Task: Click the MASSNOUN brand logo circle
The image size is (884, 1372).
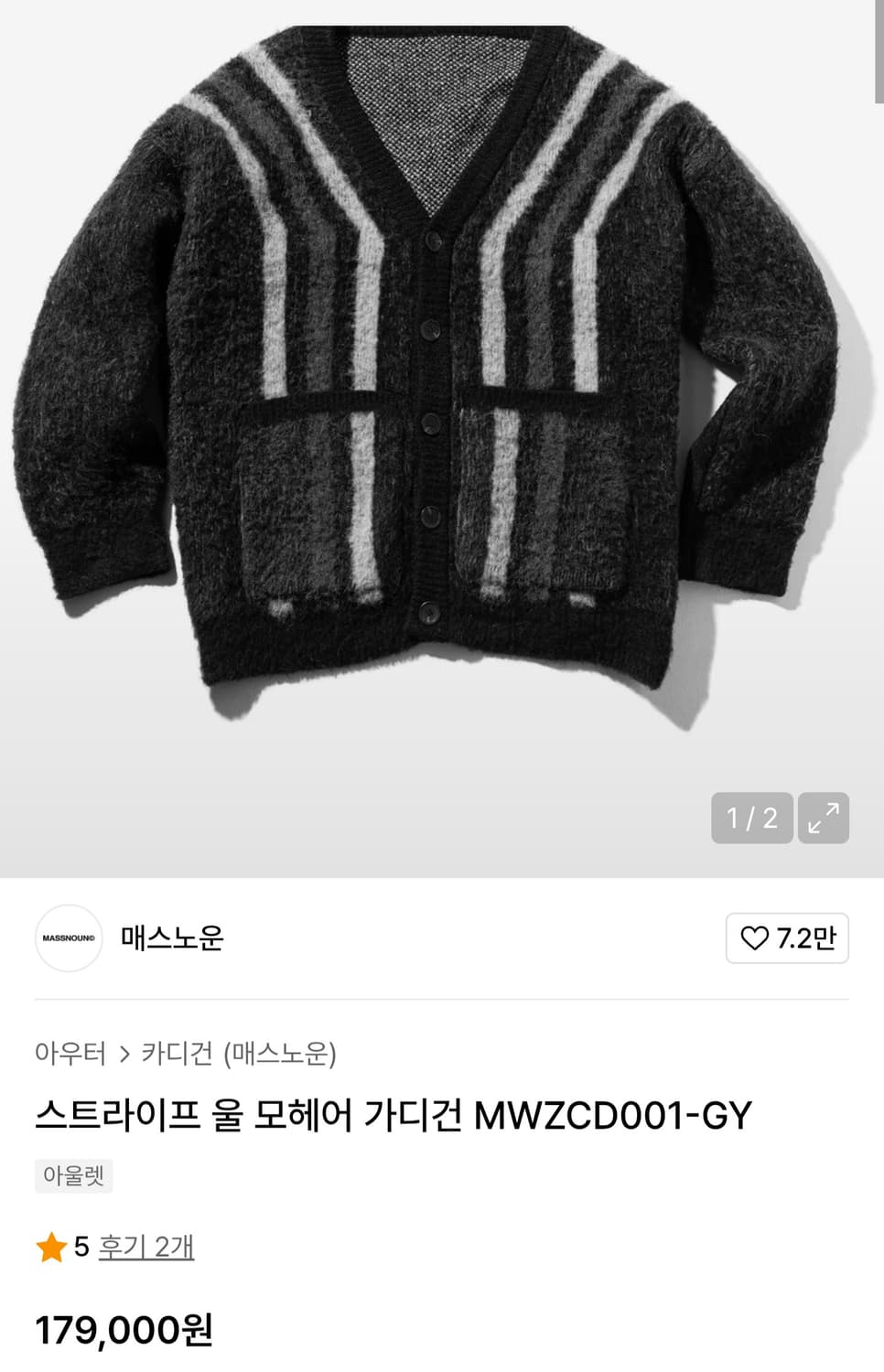Action: (x=68, y=938)
